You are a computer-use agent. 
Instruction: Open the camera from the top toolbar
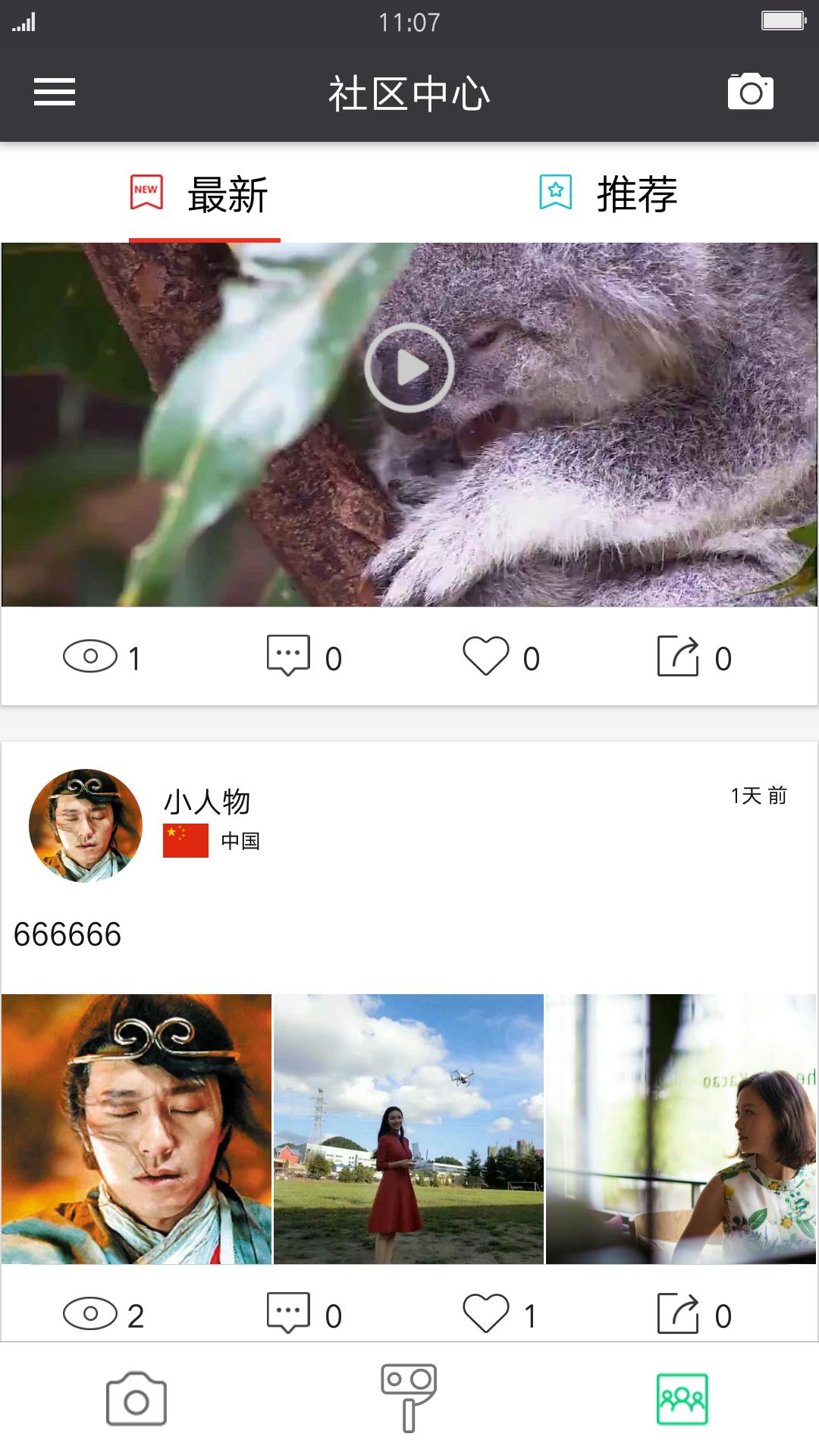[x=750, y=93]
